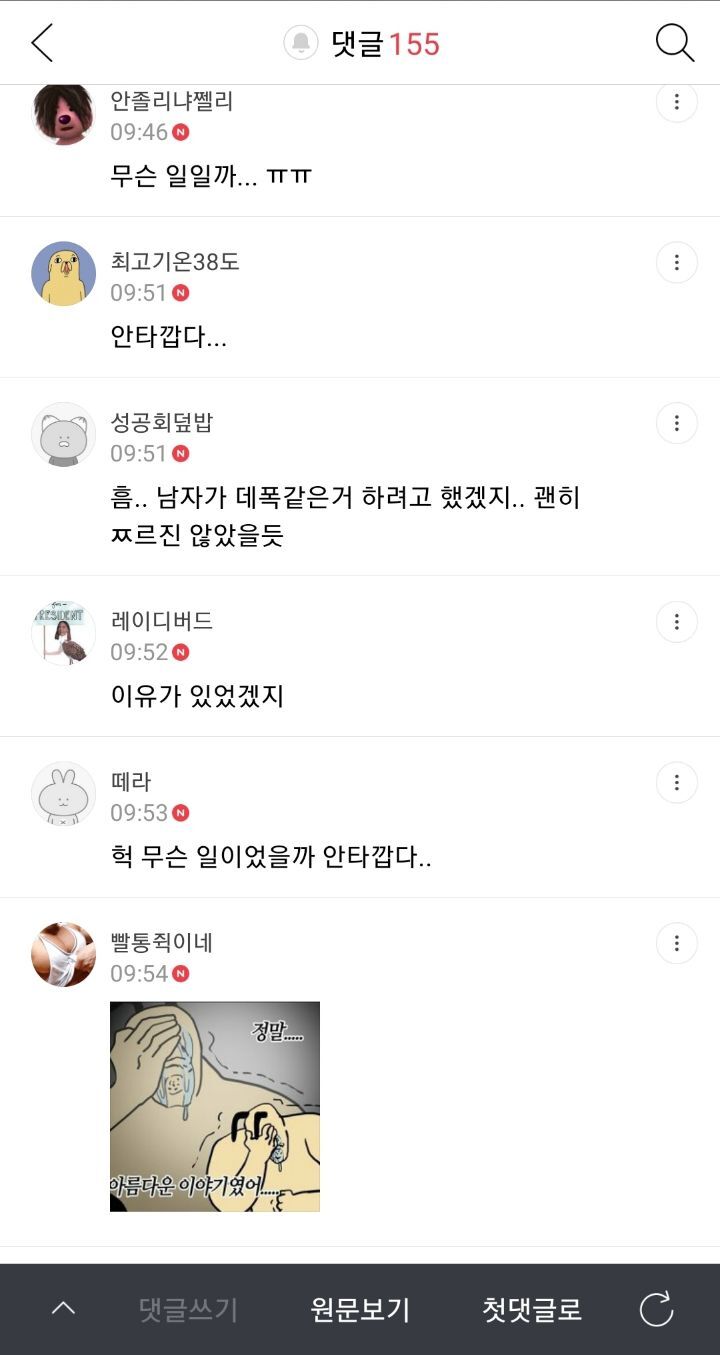This screenshot has width=720, height=1355.
Task: Refresh the comments list
Action: [656, 1309]
